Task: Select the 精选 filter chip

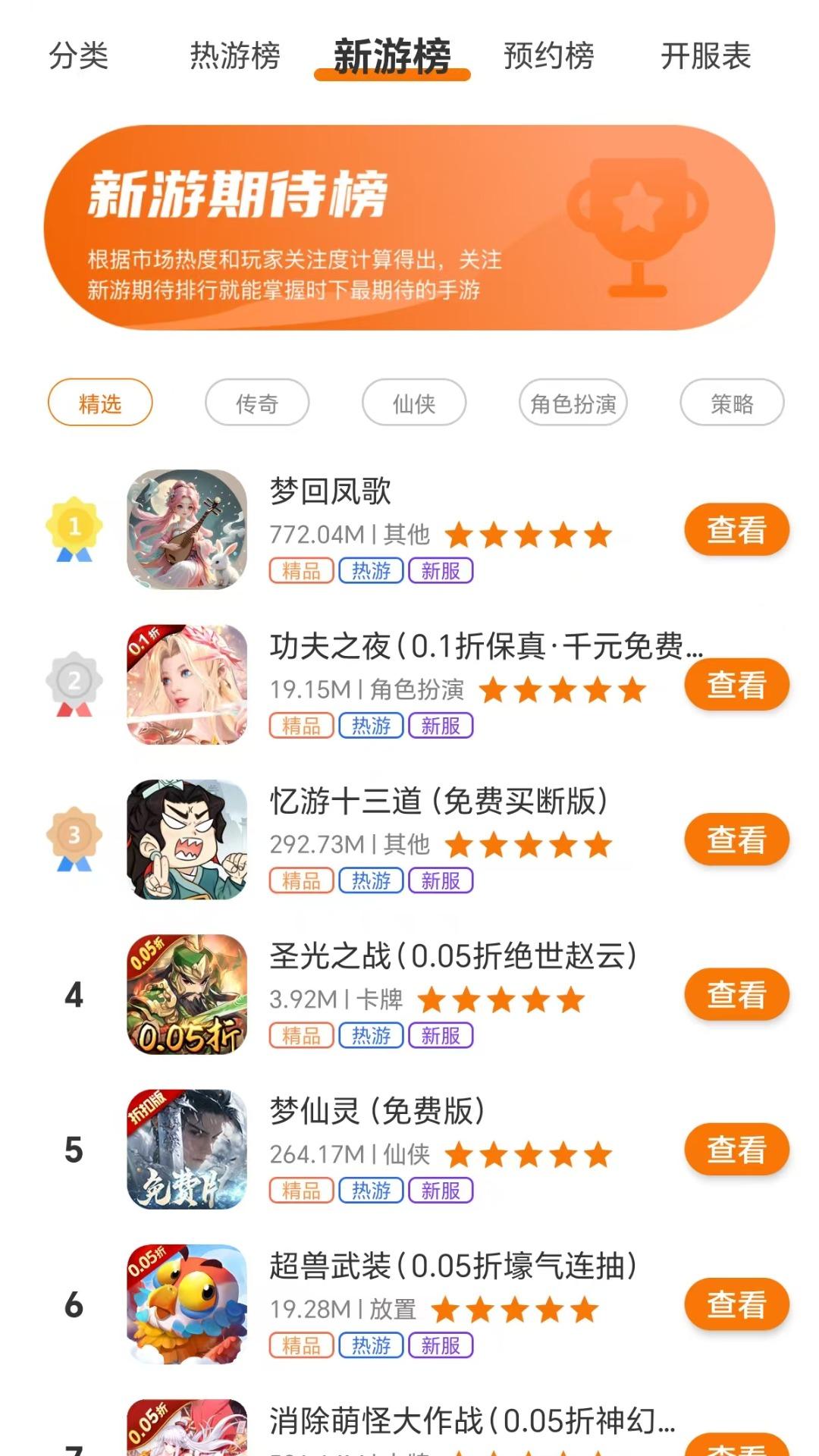Action: pyautogui.click(x=99, y=403)
